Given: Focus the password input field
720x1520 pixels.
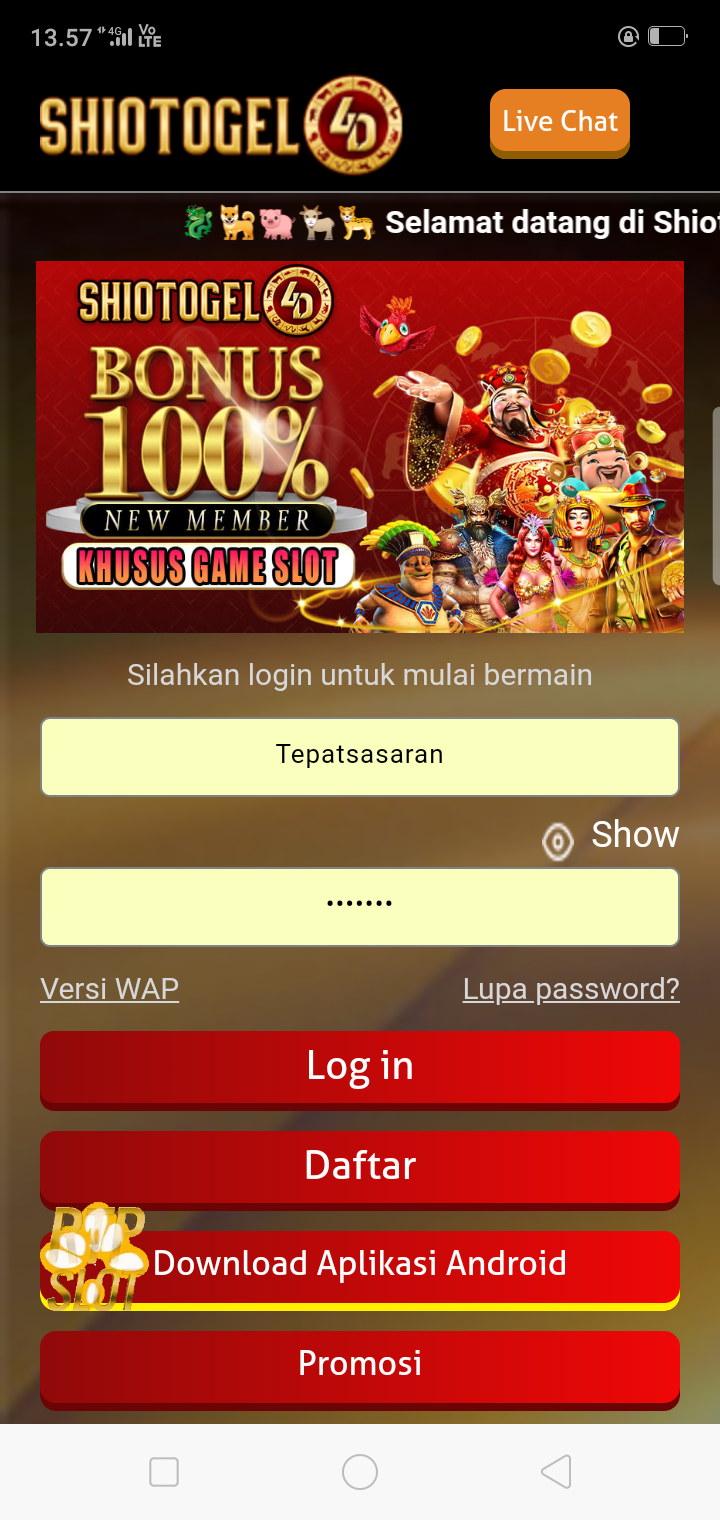Looking at the screenshot, I should click(360, 906).
